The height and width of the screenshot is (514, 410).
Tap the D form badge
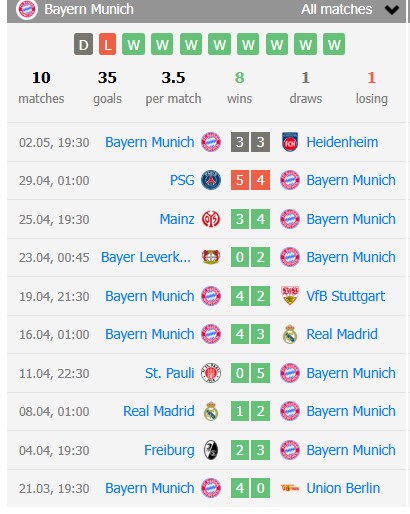(x=83, y=44)
